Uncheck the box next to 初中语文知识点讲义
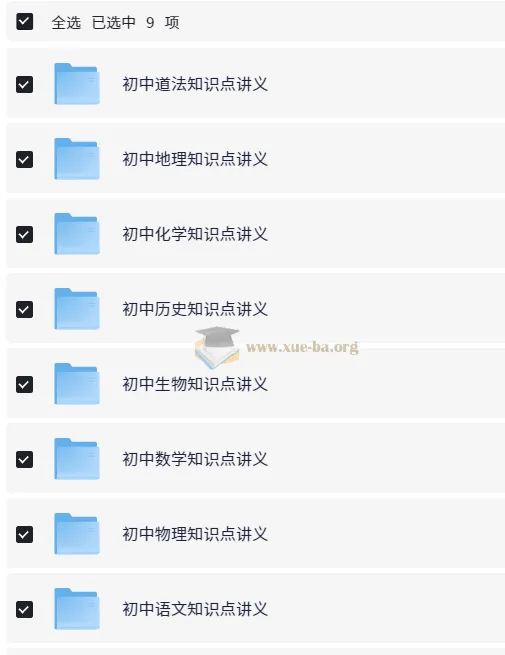 coord(24,609)
